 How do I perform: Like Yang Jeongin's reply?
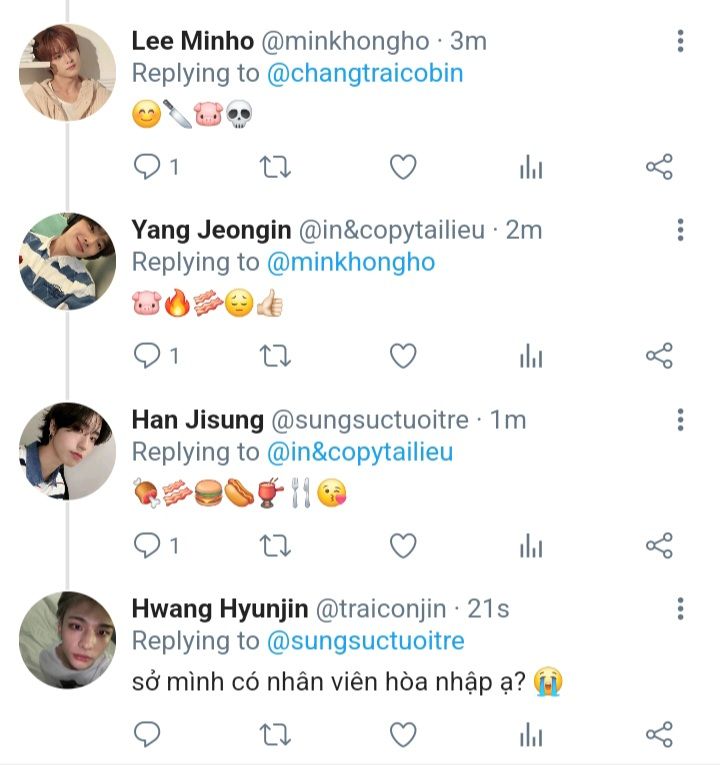tap(402, 356)
